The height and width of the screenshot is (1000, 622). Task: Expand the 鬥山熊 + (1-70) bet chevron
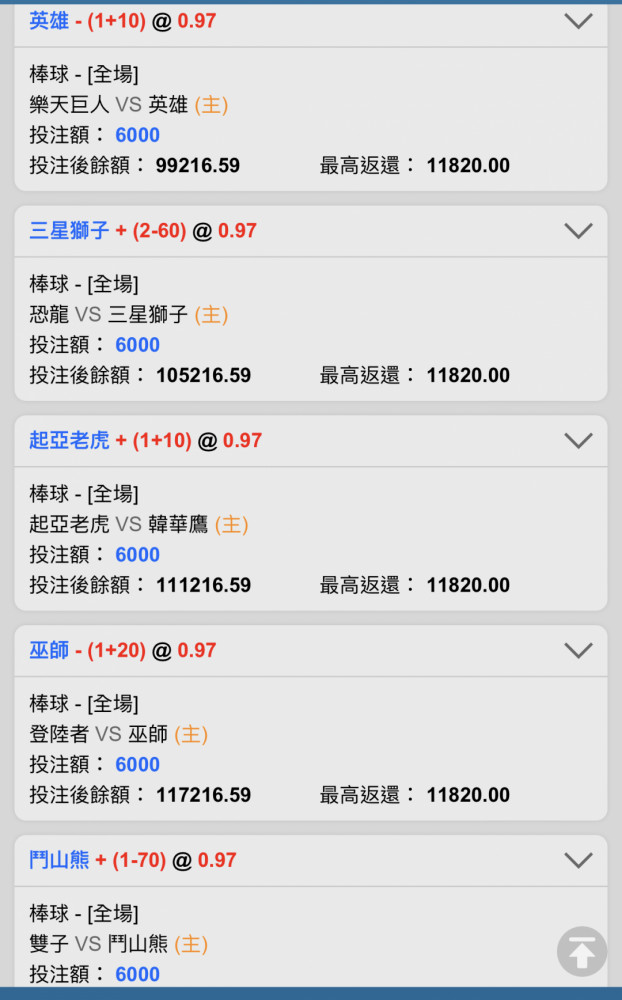(579, 860)
